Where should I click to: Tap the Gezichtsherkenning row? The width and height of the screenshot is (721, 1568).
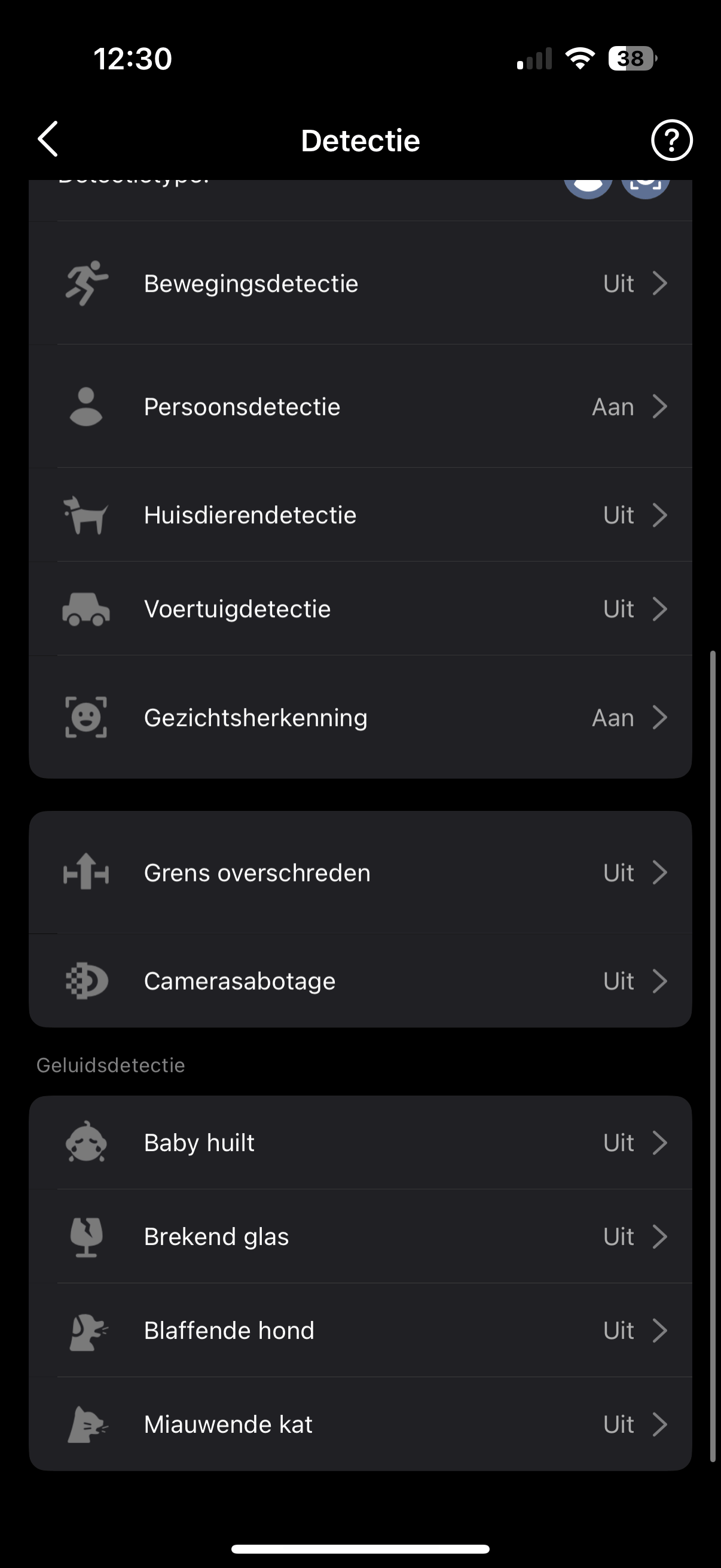pos(360,718)
